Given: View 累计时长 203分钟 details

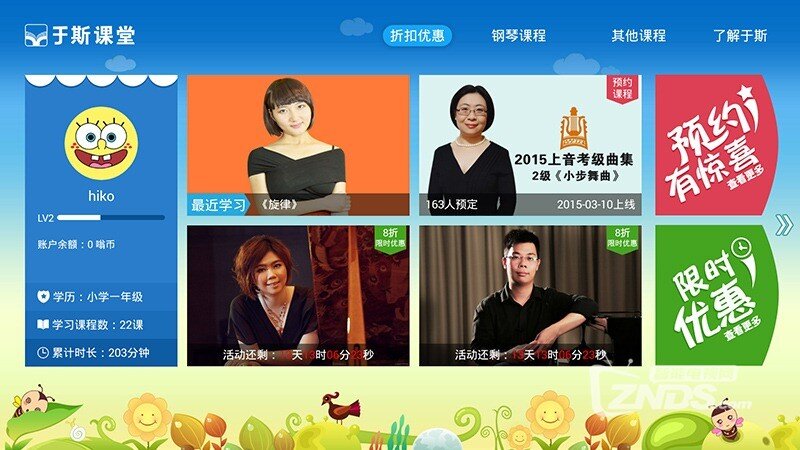Looking at the screenshot, I should [101, 353].
